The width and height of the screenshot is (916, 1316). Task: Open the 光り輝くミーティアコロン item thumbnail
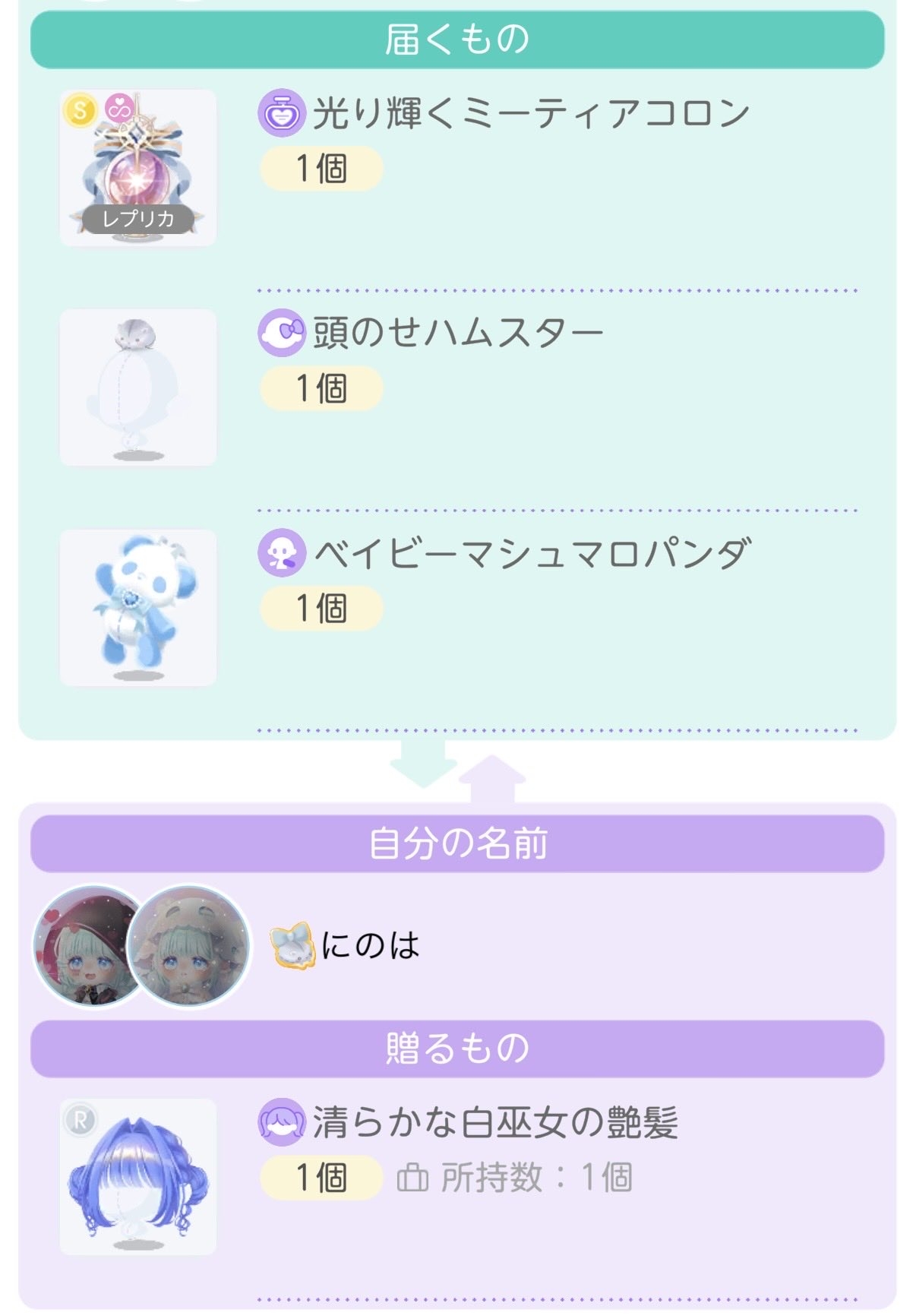[x=137, y=168]
